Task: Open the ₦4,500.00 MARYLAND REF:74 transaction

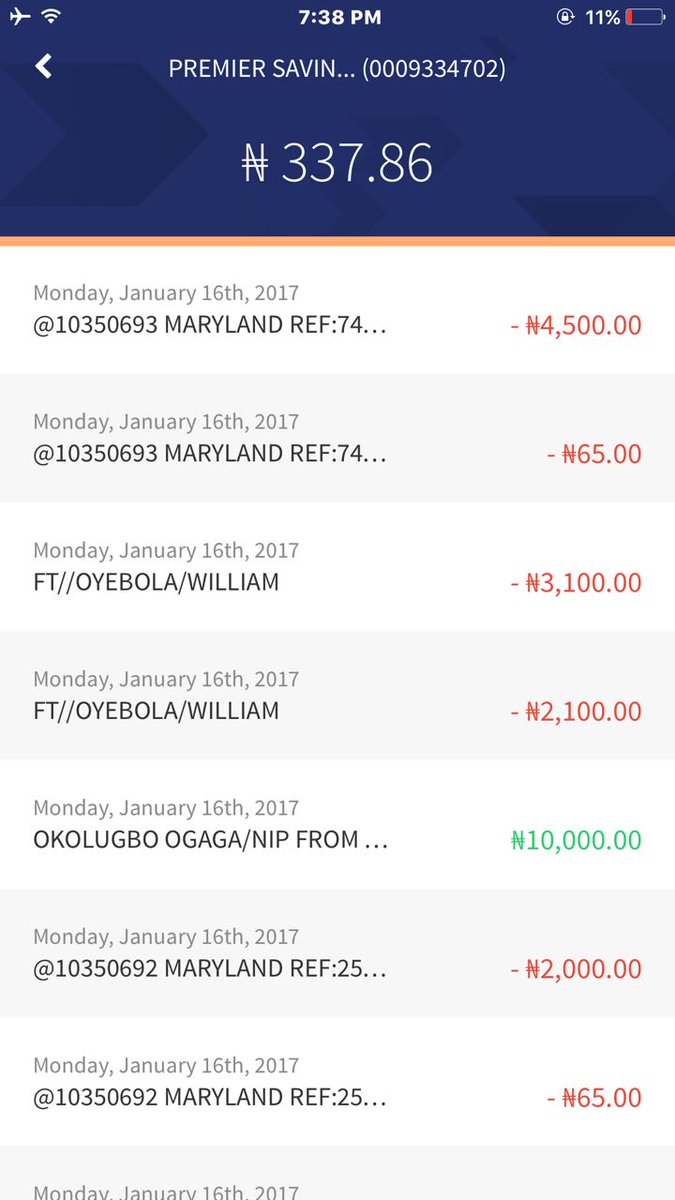Action: (x=337, y=309)
